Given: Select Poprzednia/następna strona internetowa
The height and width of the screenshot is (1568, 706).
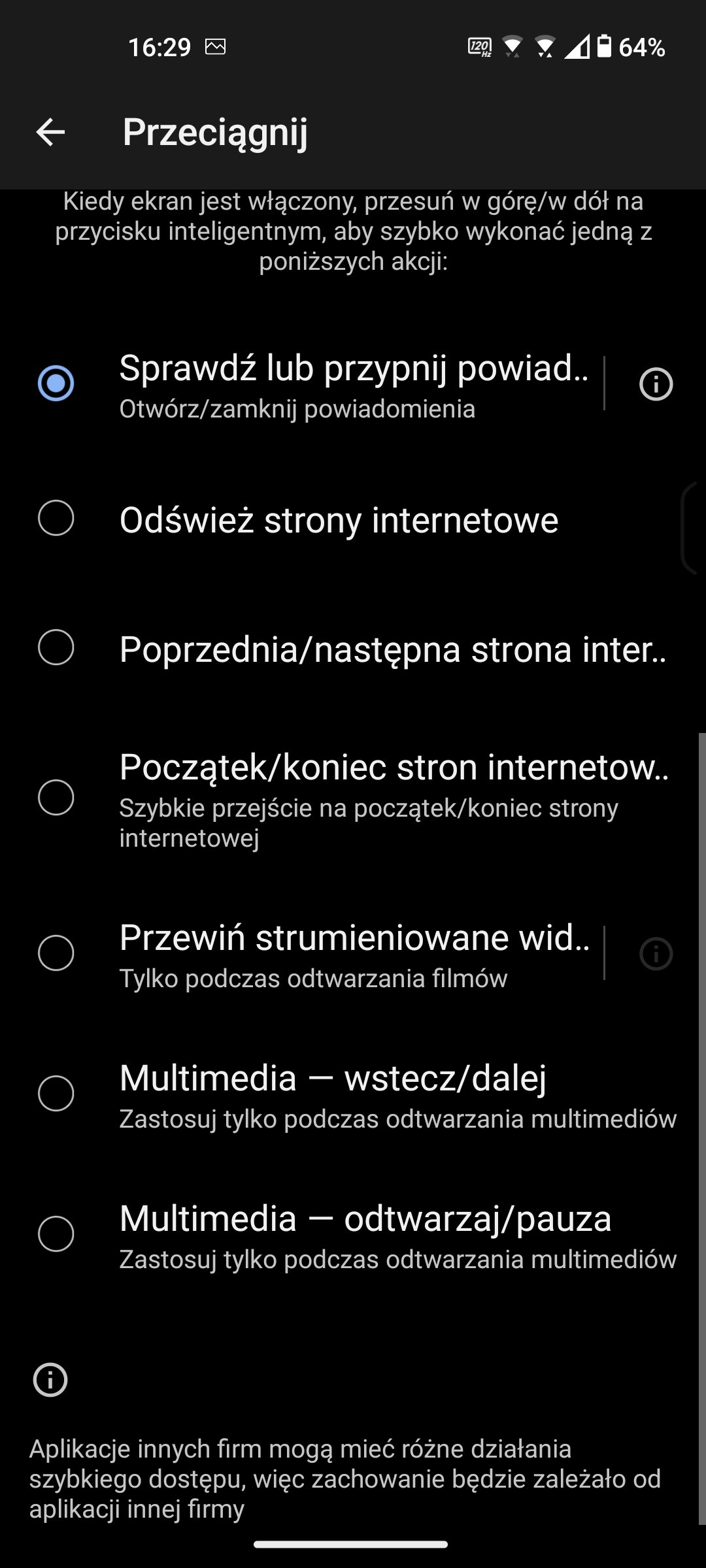Looking at the screenshot, I should [353, 648].
